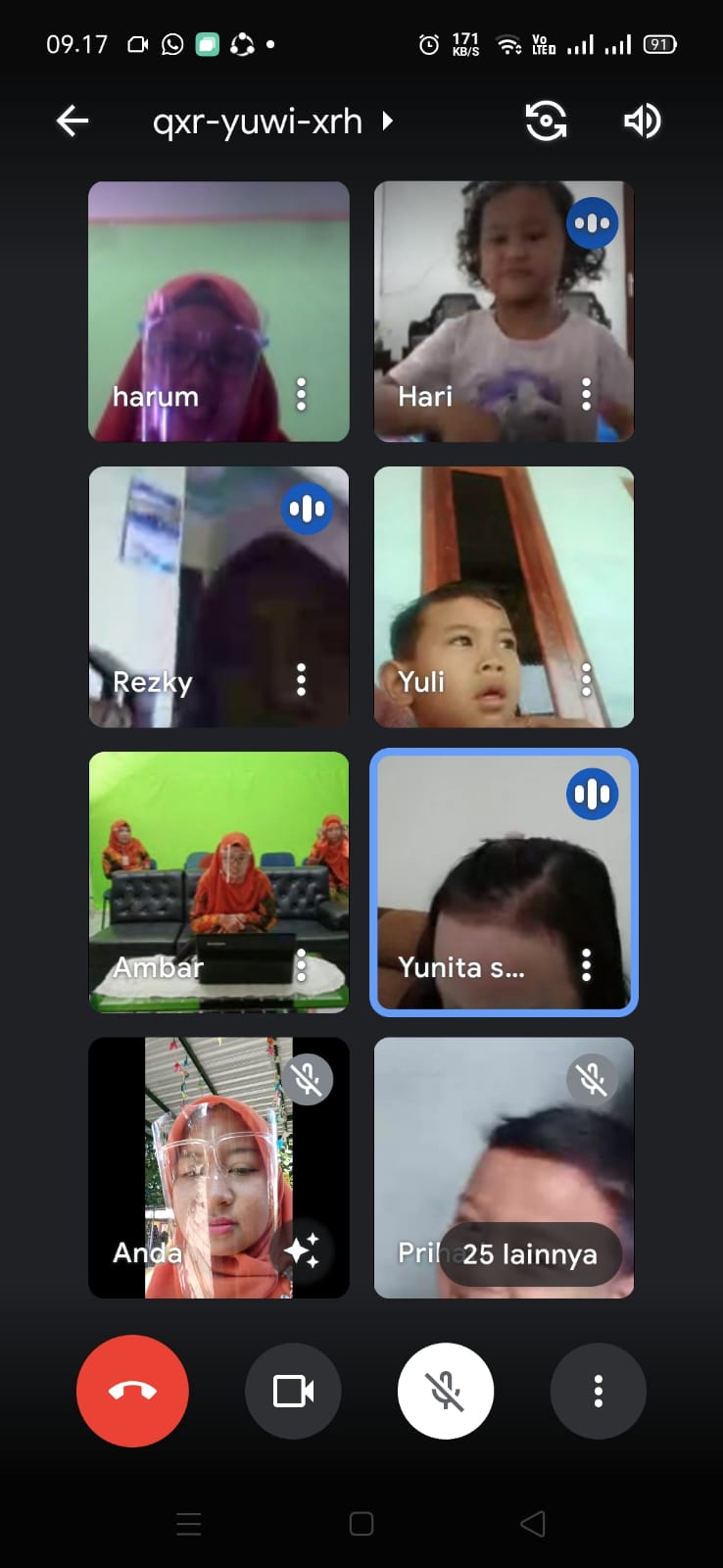This screenshot has height=1568, width=723.
Task: Turn off the camera
Action: click(293, 1391)
